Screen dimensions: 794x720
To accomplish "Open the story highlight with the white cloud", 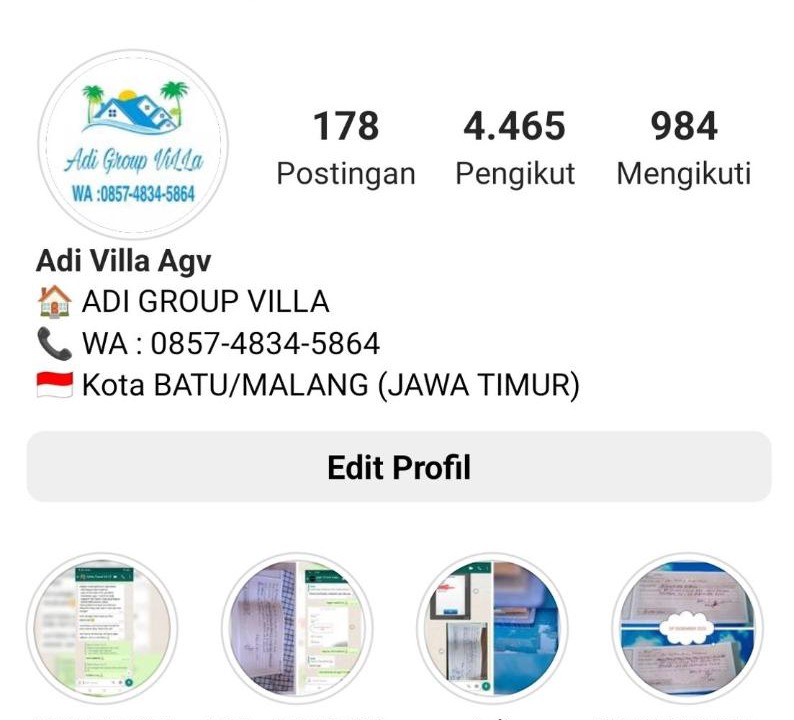I will 687,627.
